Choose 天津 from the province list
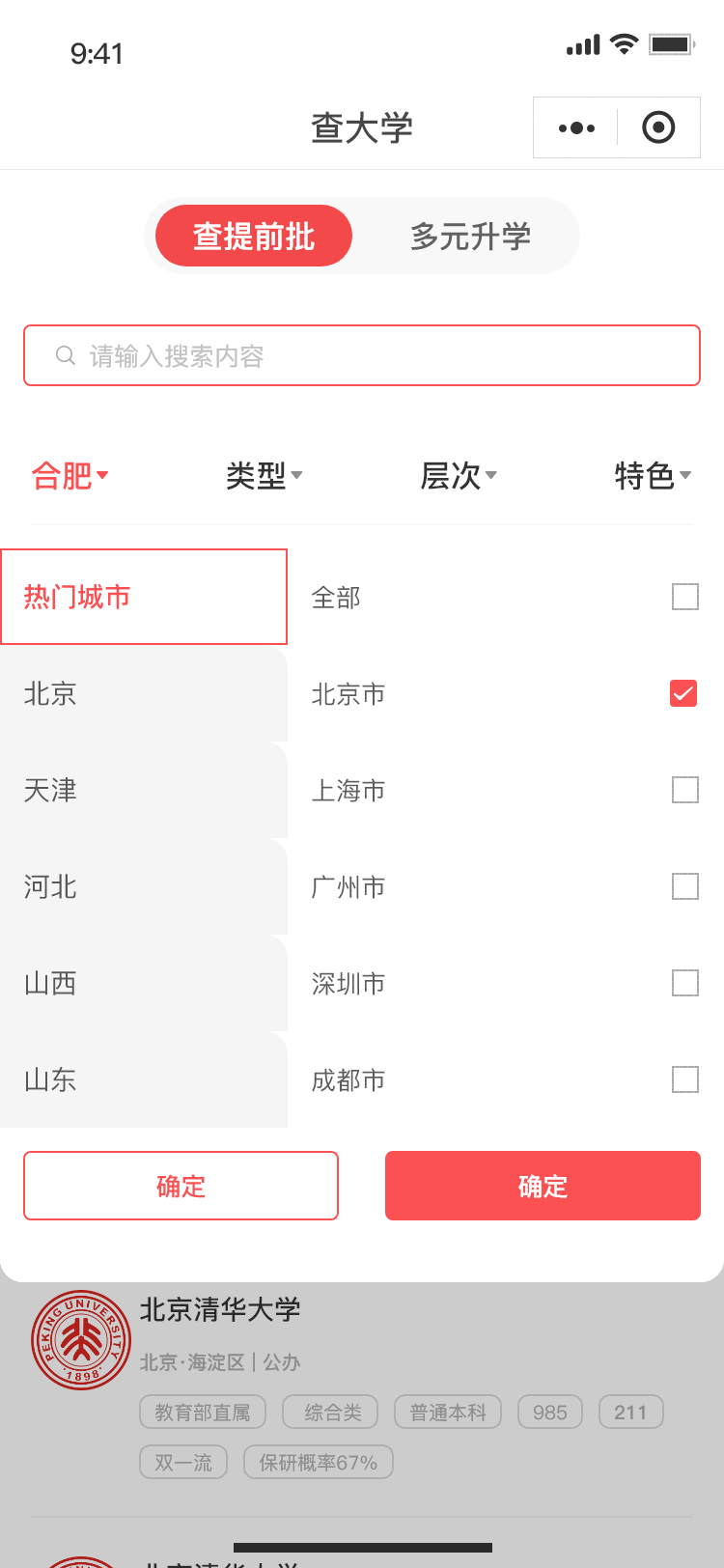The width and height of the screenshot is (724, 1568). 144,790
